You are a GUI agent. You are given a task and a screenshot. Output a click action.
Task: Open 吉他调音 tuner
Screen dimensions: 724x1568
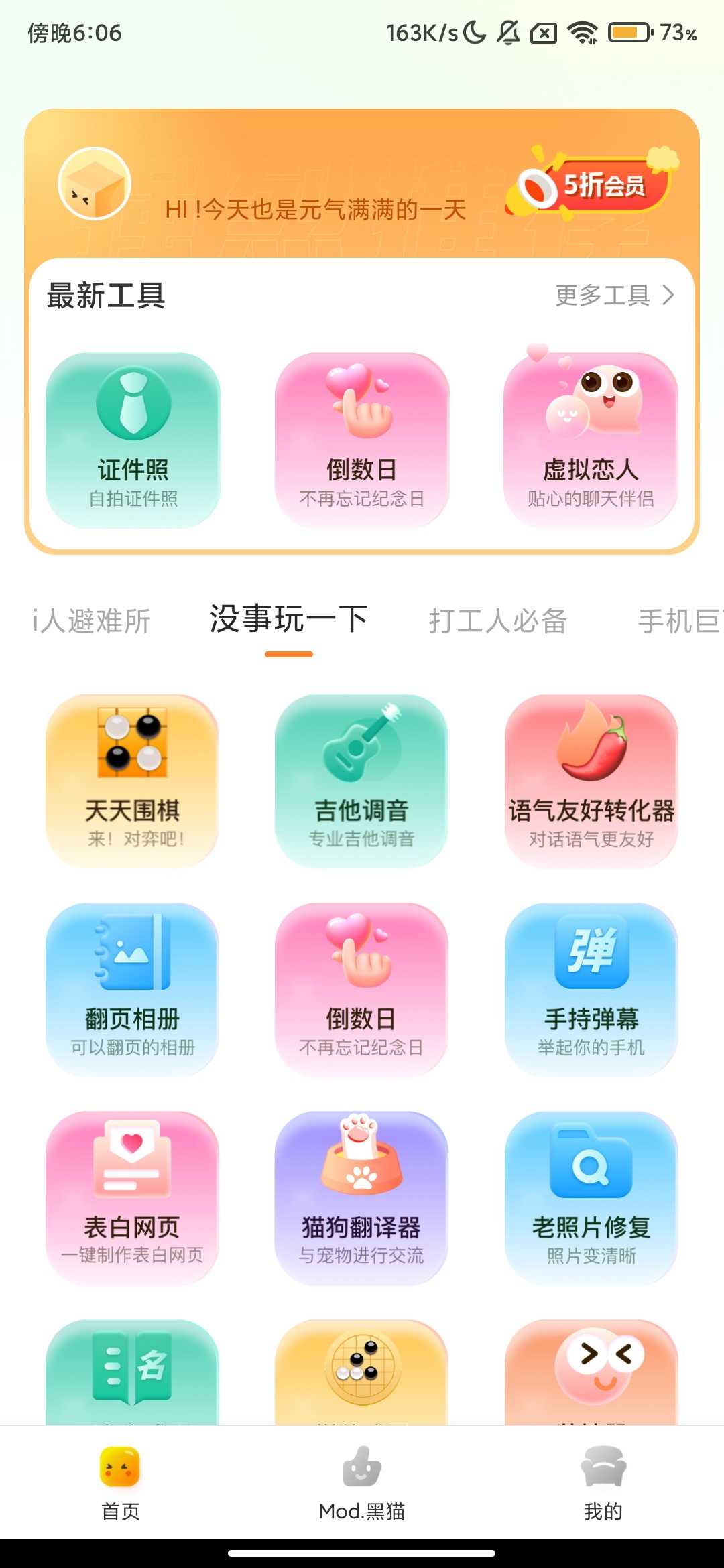click(x=361, y=781)
